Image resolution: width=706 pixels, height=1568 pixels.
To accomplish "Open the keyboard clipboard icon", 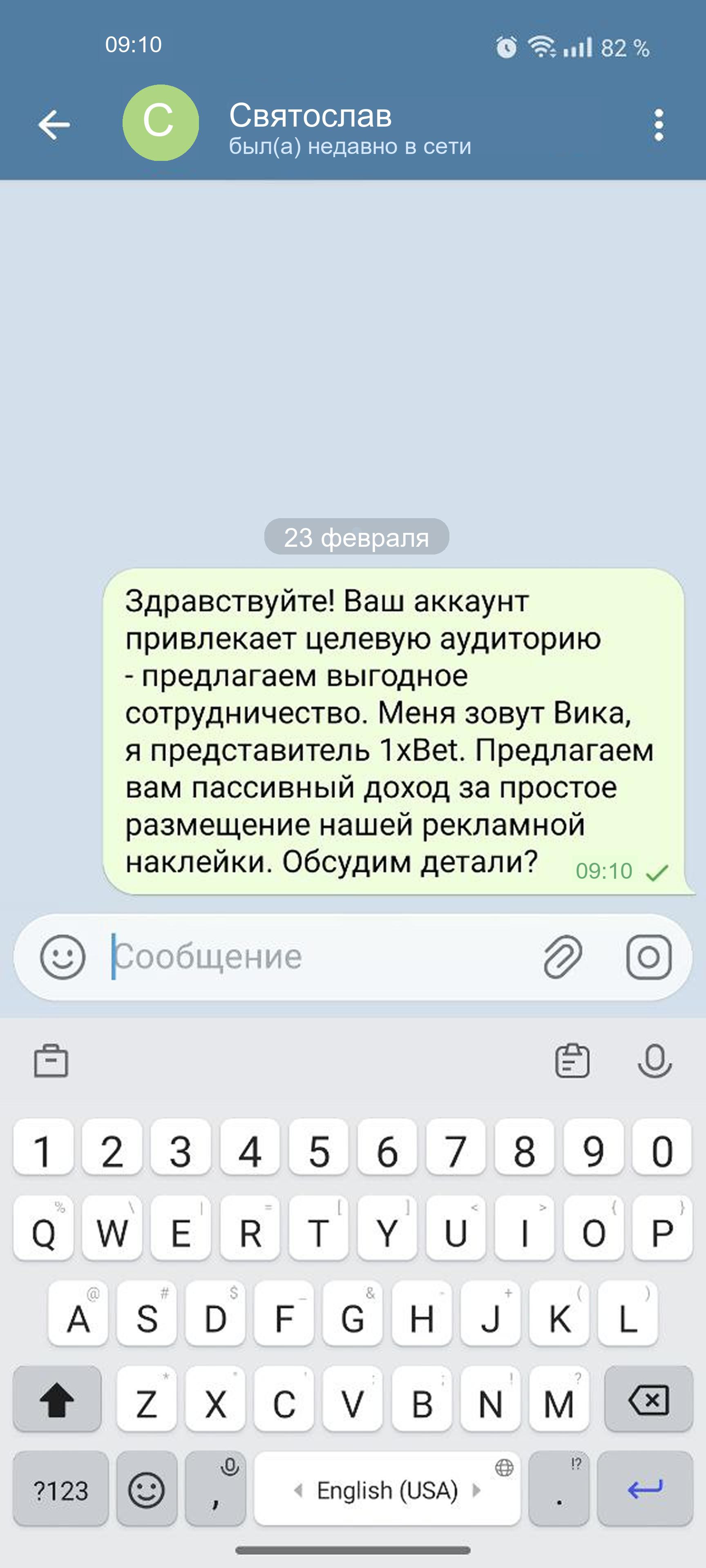I will click(x=572, y=1061).
